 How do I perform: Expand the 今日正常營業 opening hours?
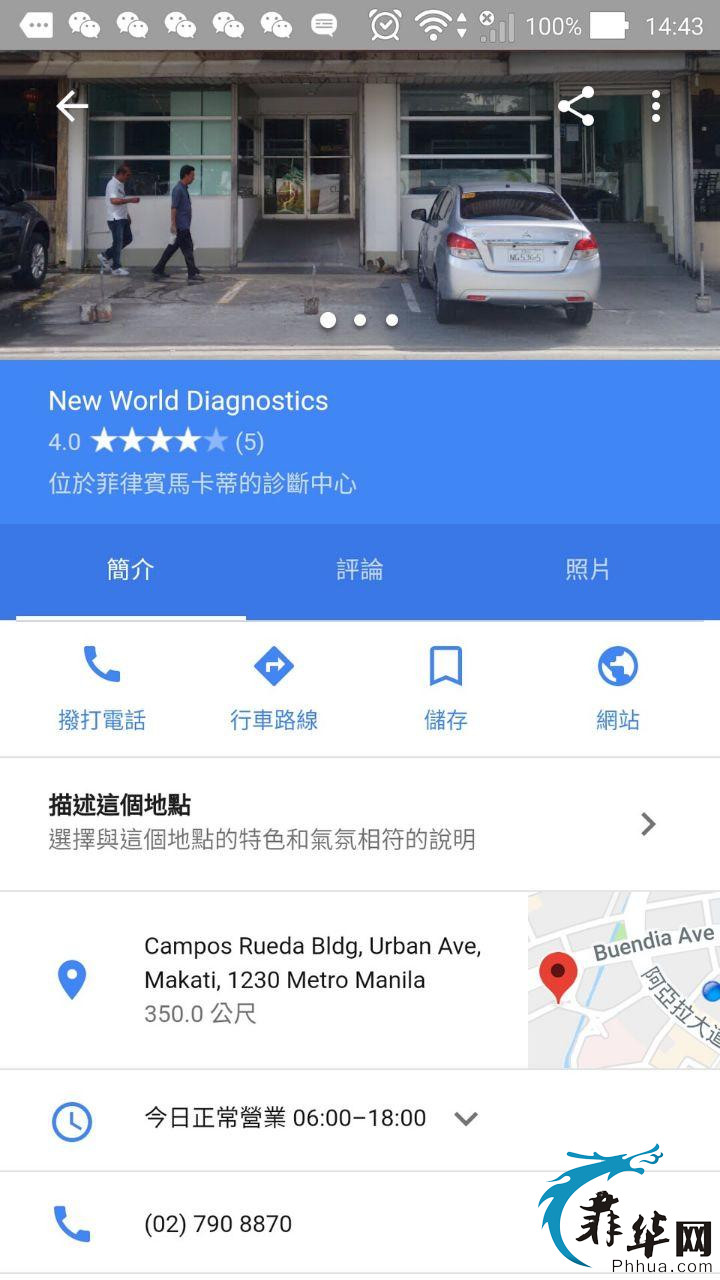(310, 1118)
